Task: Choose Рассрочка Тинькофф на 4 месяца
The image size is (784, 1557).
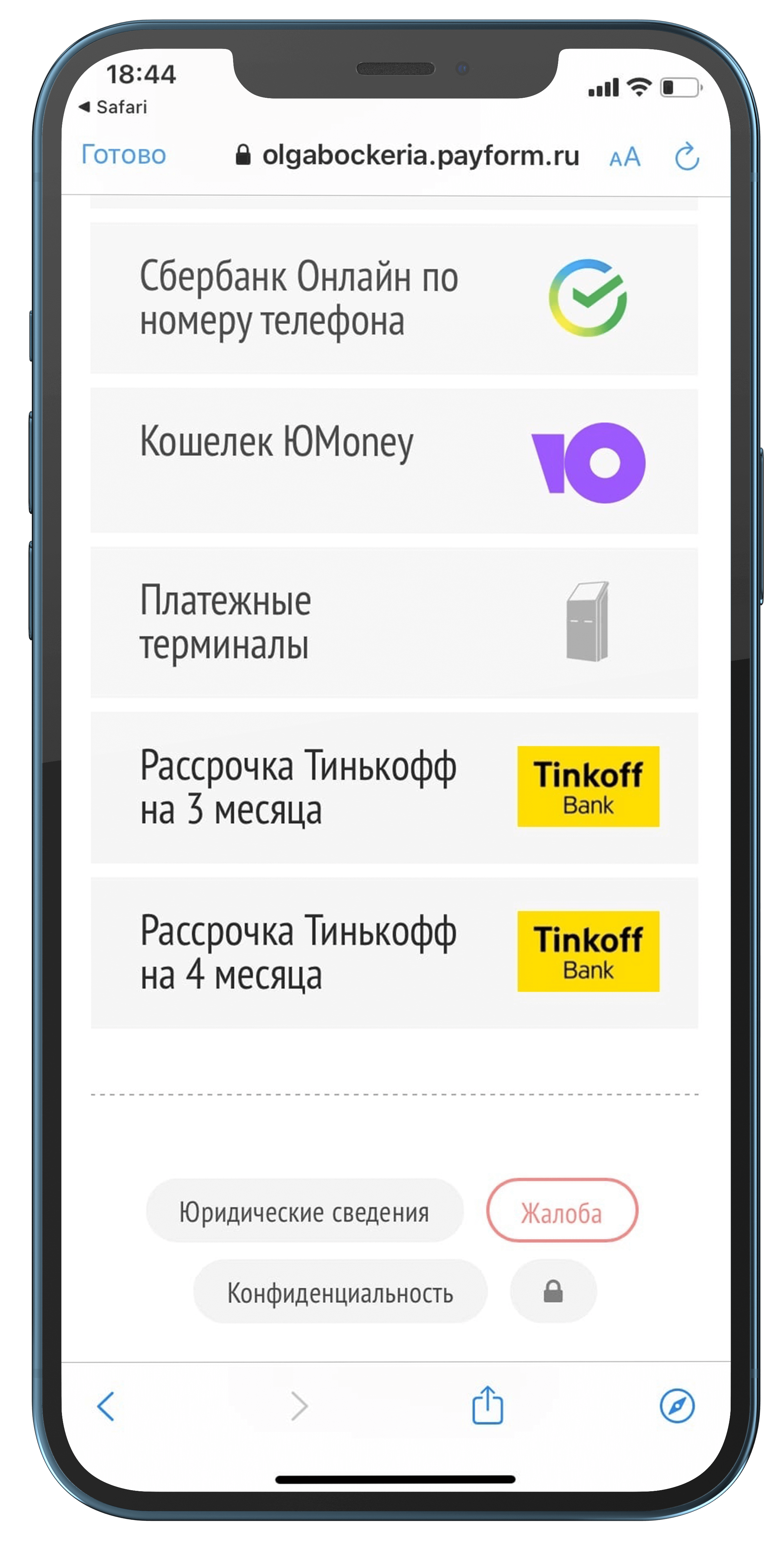Action: (394, 952)
